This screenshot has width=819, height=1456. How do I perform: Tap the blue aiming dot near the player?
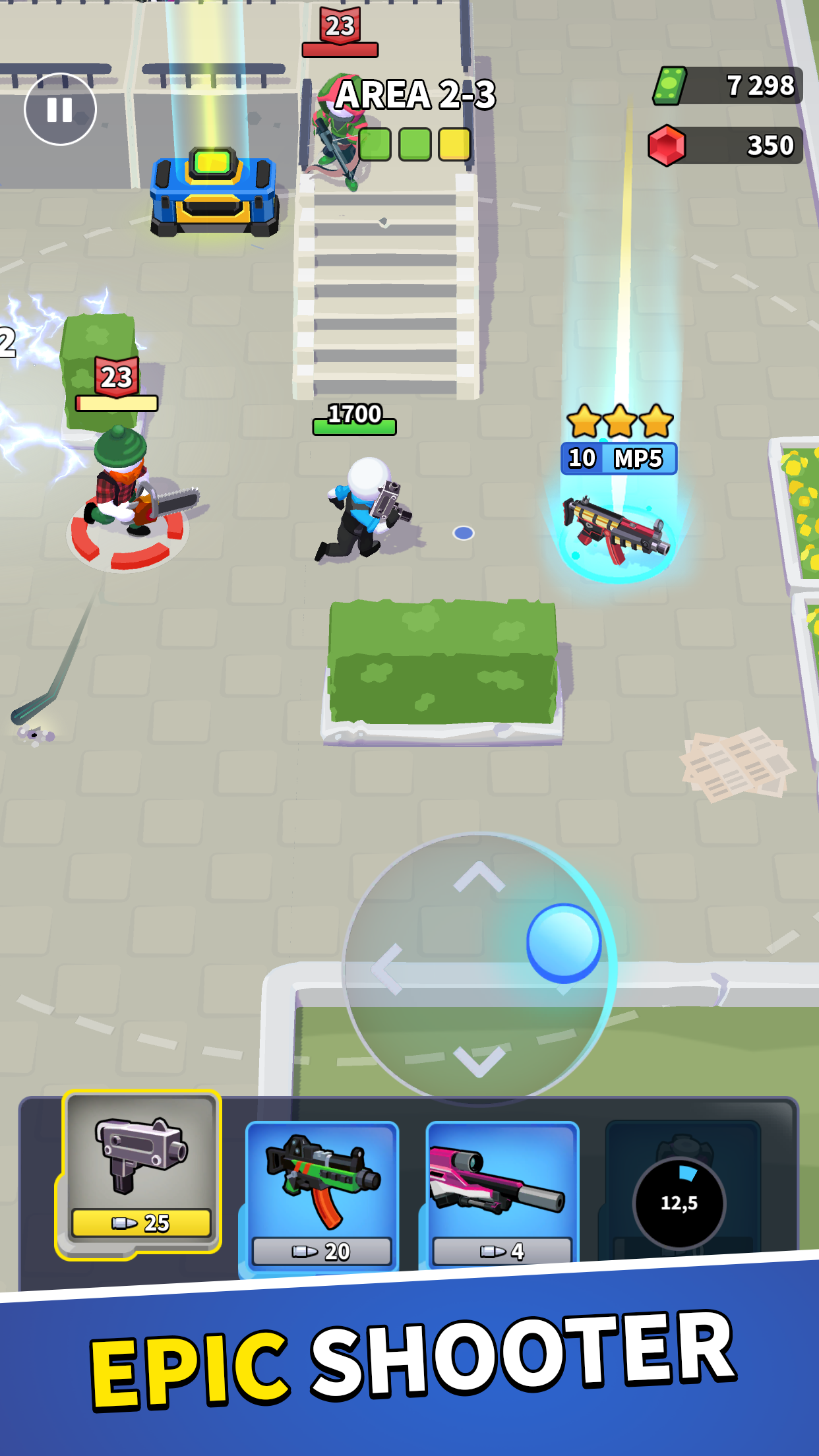(x=465, y=533)
